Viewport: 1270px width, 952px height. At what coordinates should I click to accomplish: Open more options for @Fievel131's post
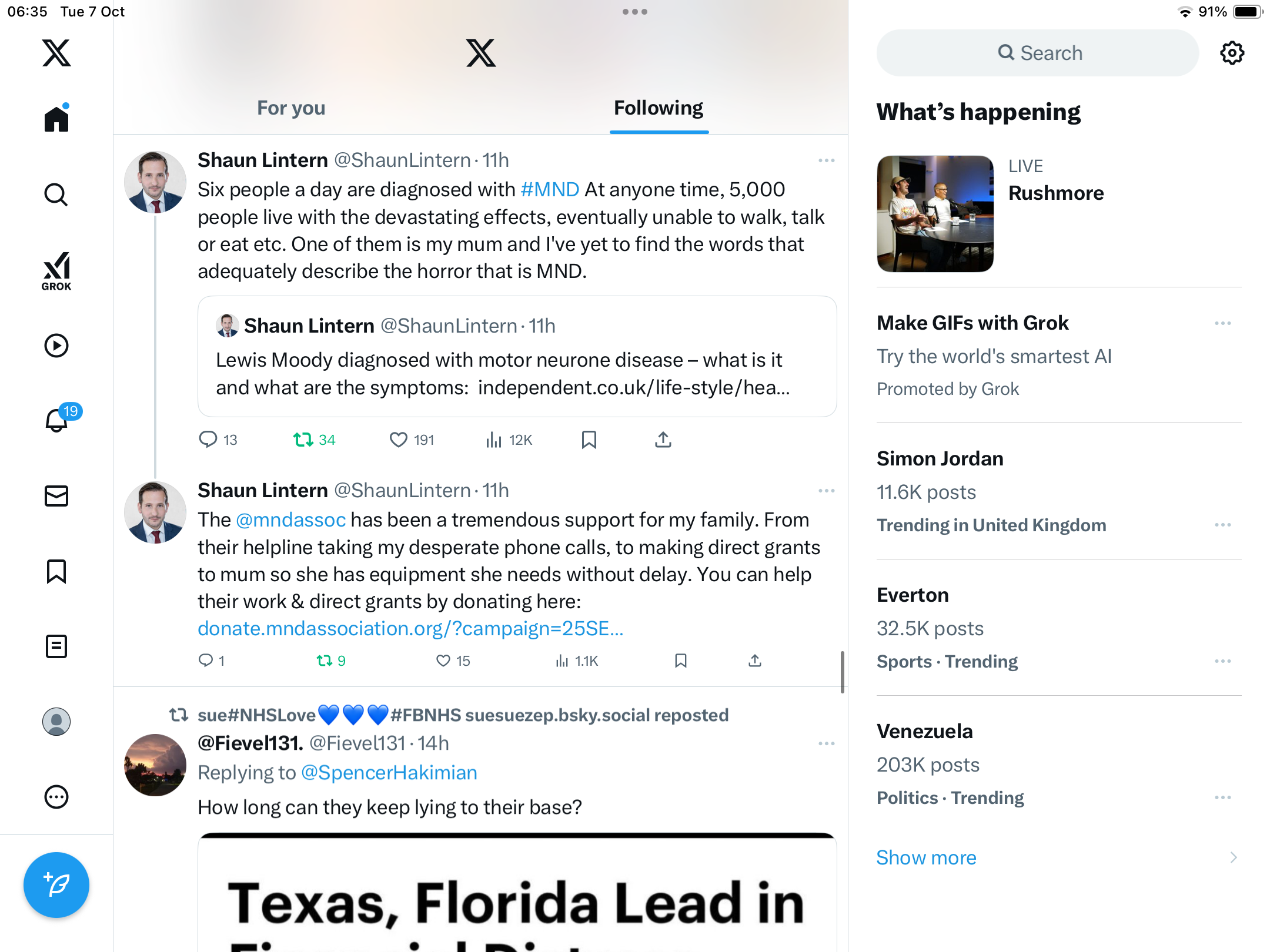pyautogui.click(x=826, y=743)
